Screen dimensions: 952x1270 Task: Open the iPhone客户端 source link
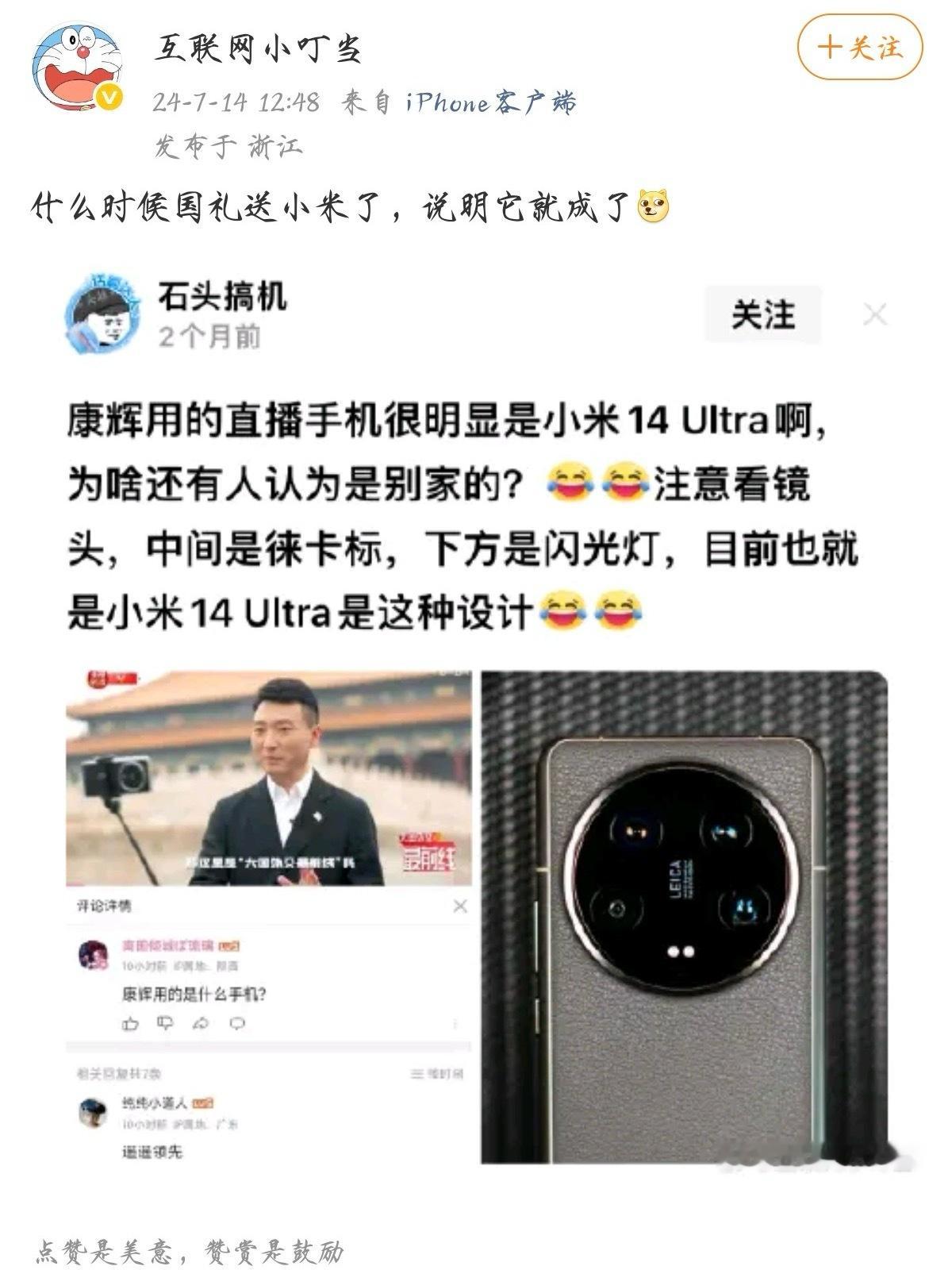click(492, 102)
